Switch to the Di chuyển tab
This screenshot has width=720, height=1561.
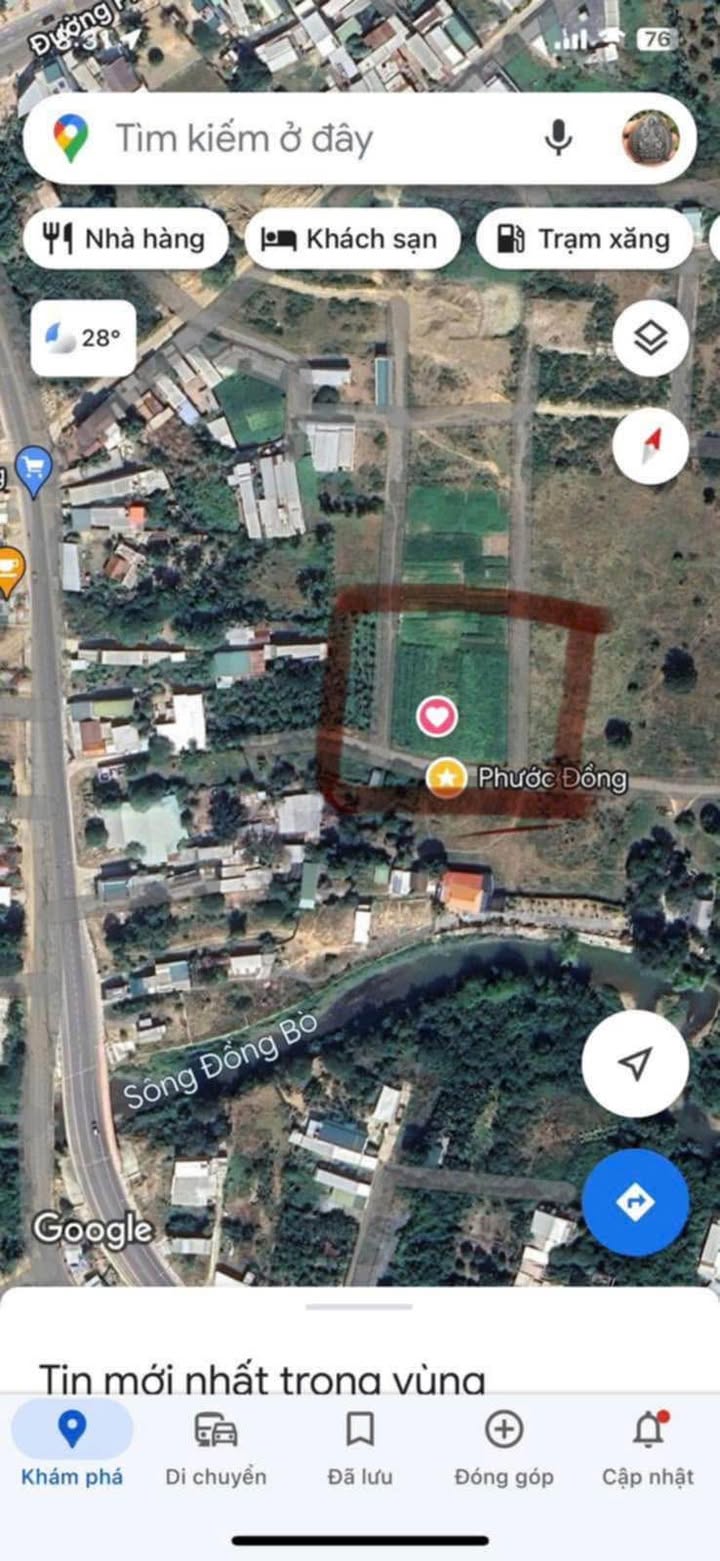pyautogui.click(x=216, y=1445)
